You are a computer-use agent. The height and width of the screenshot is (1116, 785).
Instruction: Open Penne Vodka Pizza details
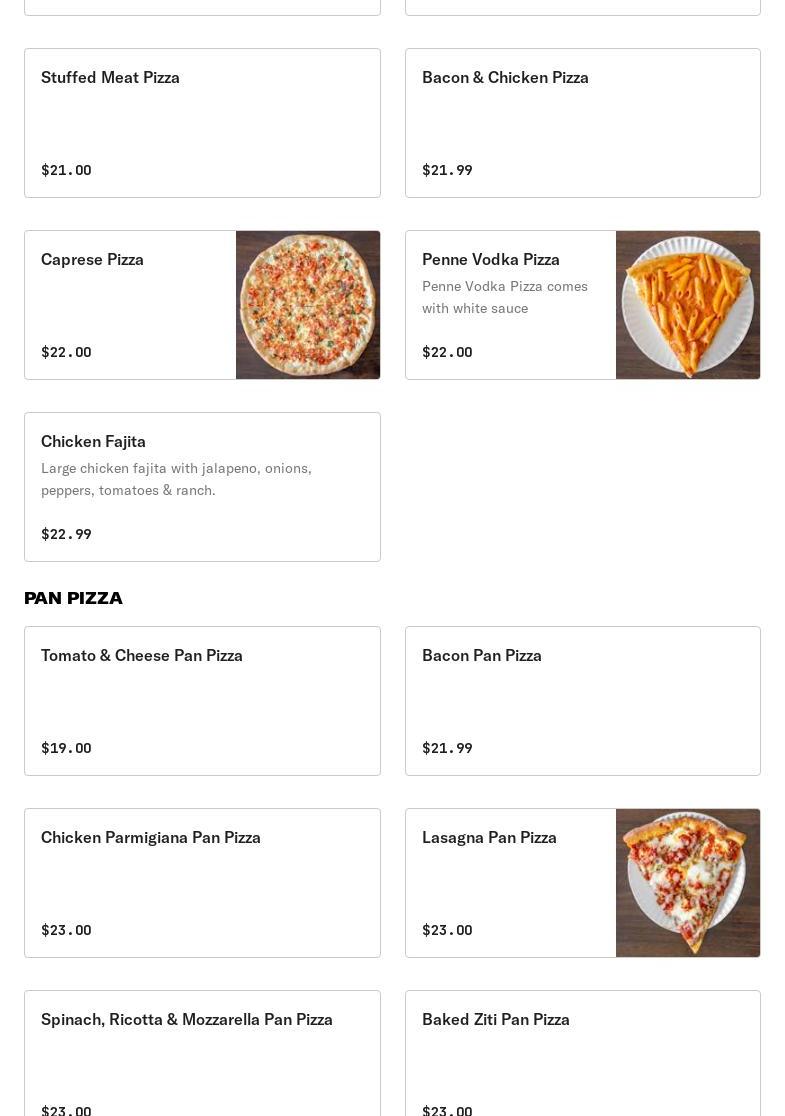582,305
